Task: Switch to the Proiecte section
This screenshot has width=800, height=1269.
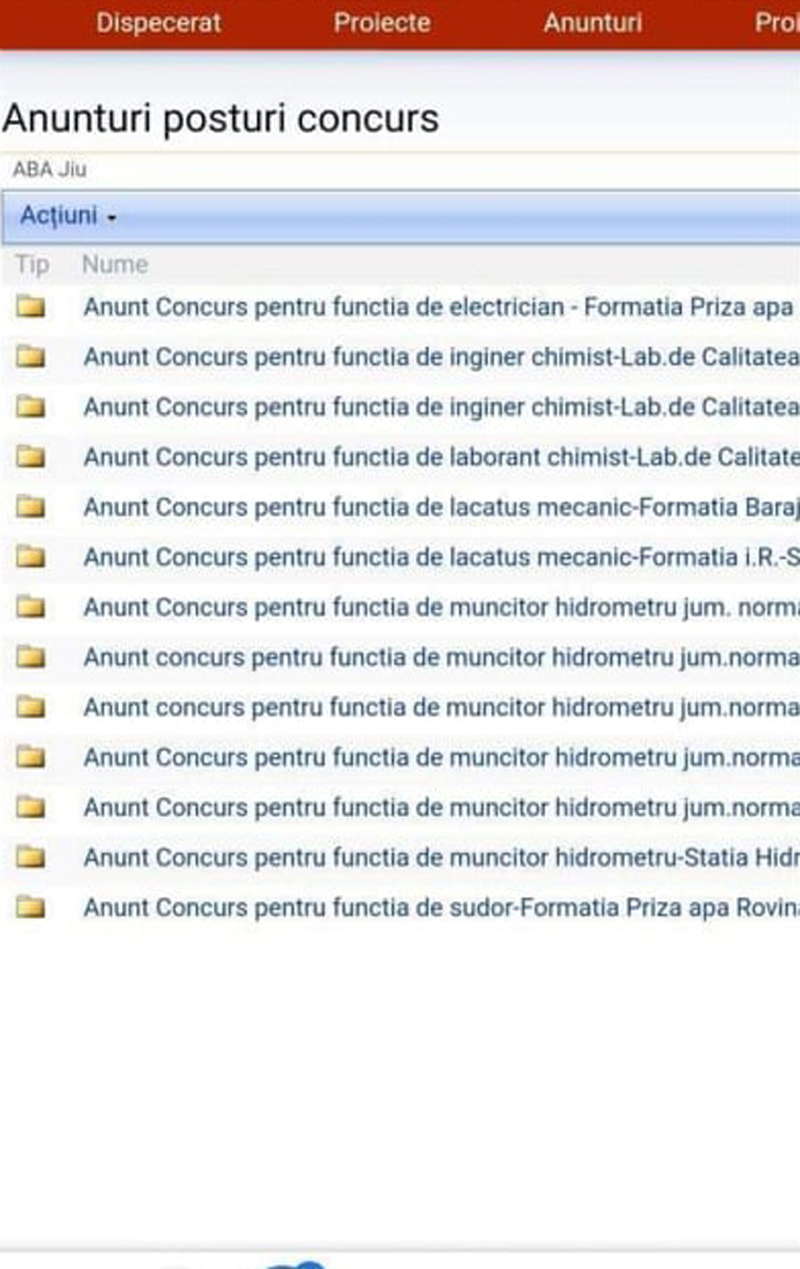Action: (x=382, y=23)
